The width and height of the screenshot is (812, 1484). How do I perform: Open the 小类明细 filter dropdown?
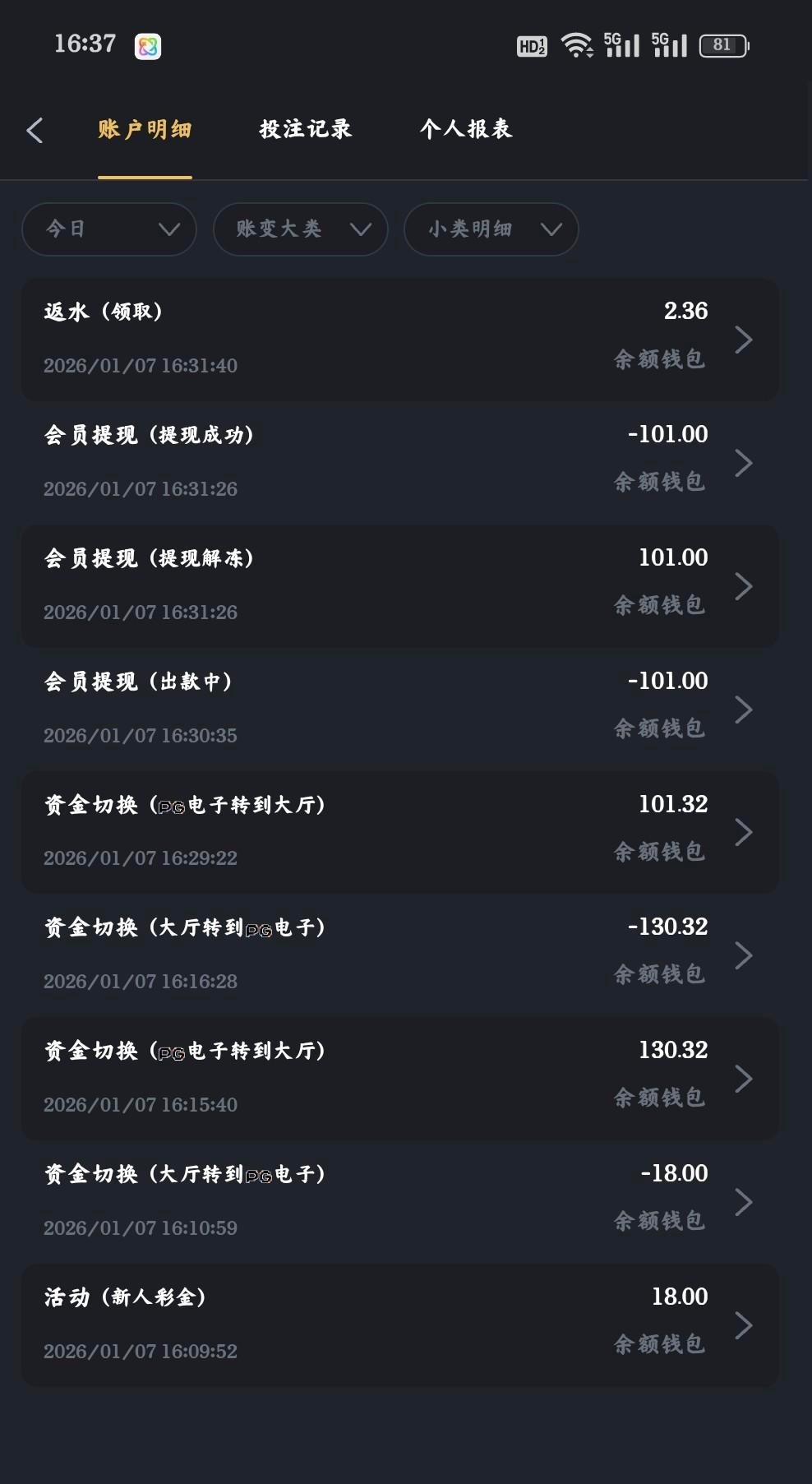(x=491, y=229)
